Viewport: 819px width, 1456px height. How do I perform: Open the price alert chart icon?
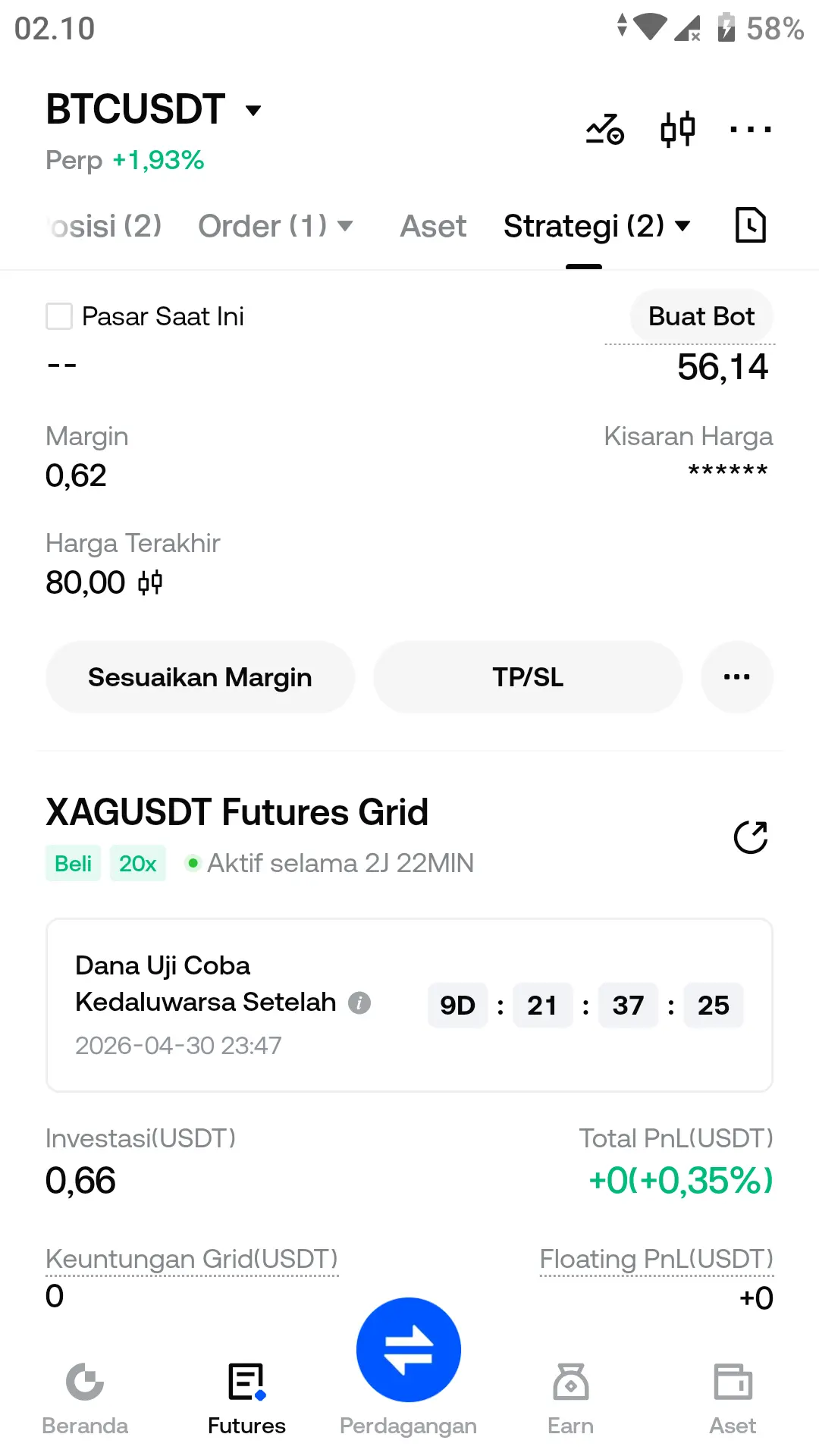(x=604, y=130)
